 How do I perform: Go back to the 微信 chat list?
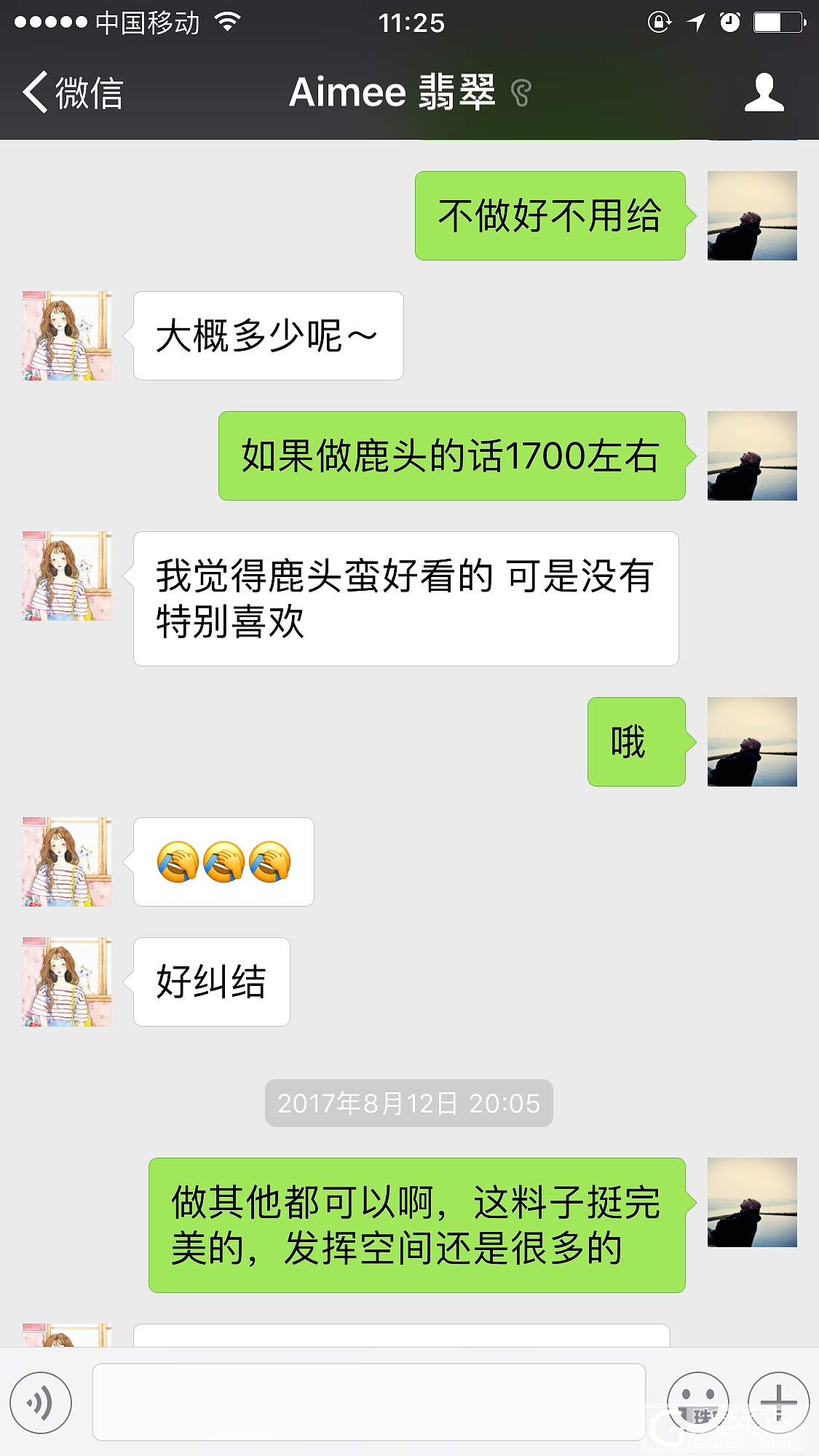[x=71, y=92]
